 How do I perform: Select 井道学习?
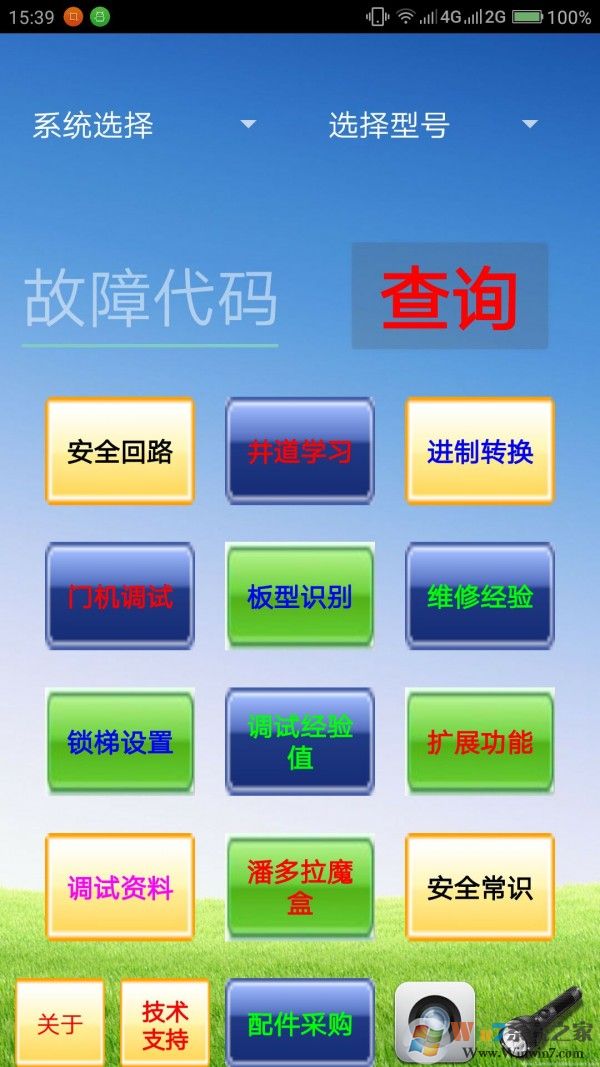click(300, 451)
